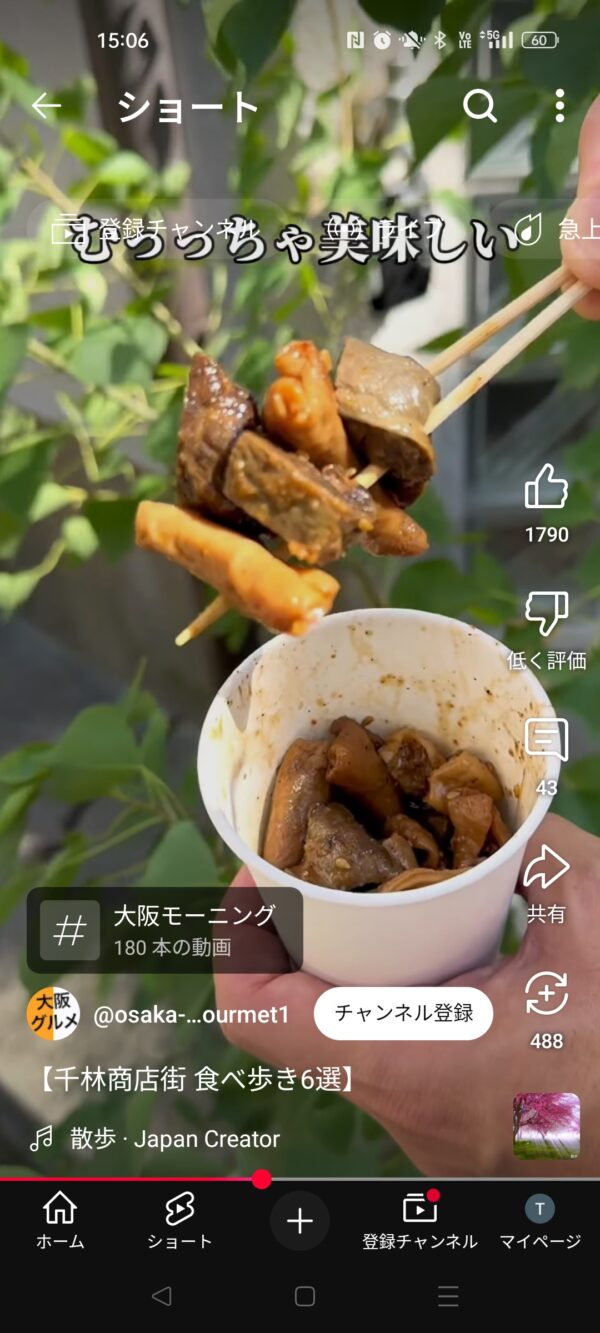Subscribe with the チャンネル登録 button

[403, 1013]
